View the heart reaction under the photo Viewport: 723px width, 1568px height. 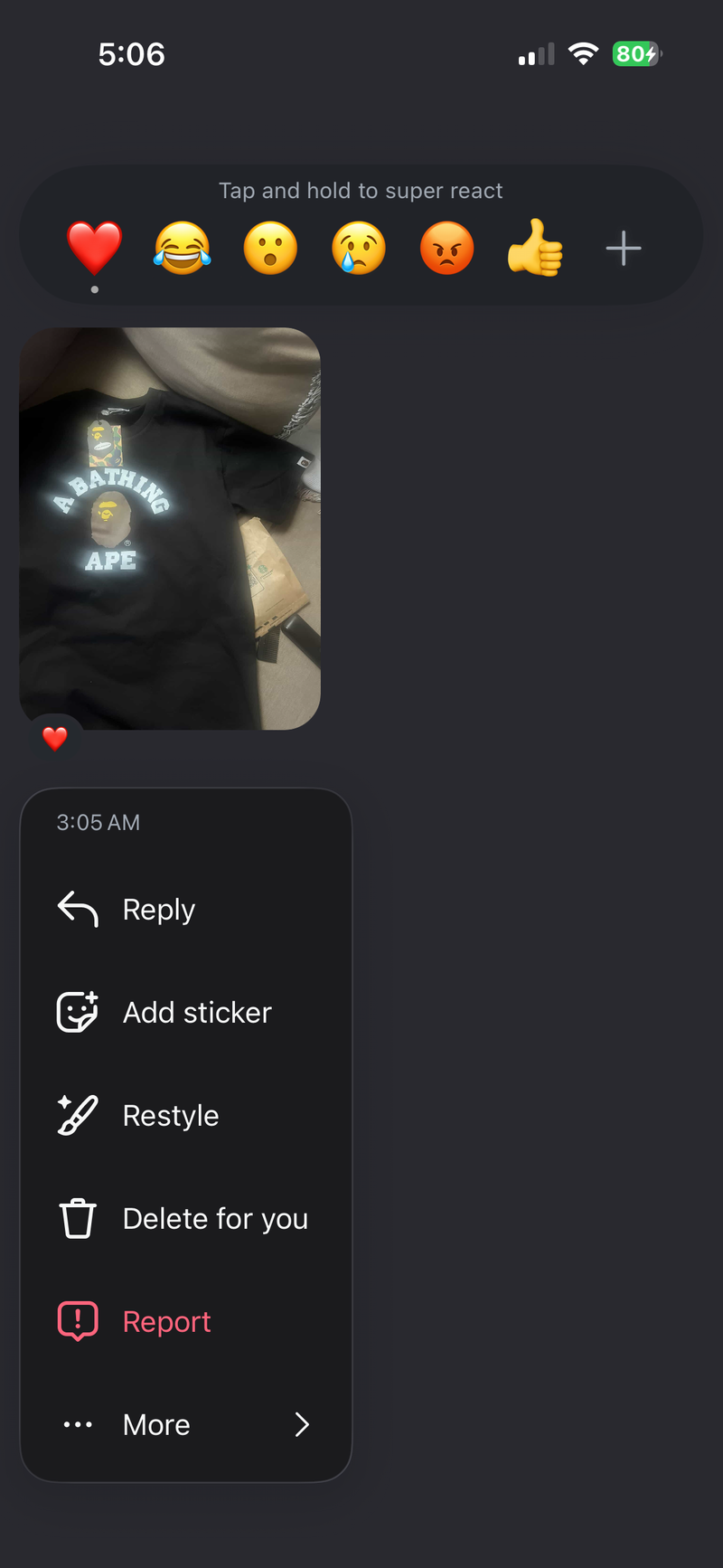click(x=55, y=739)
